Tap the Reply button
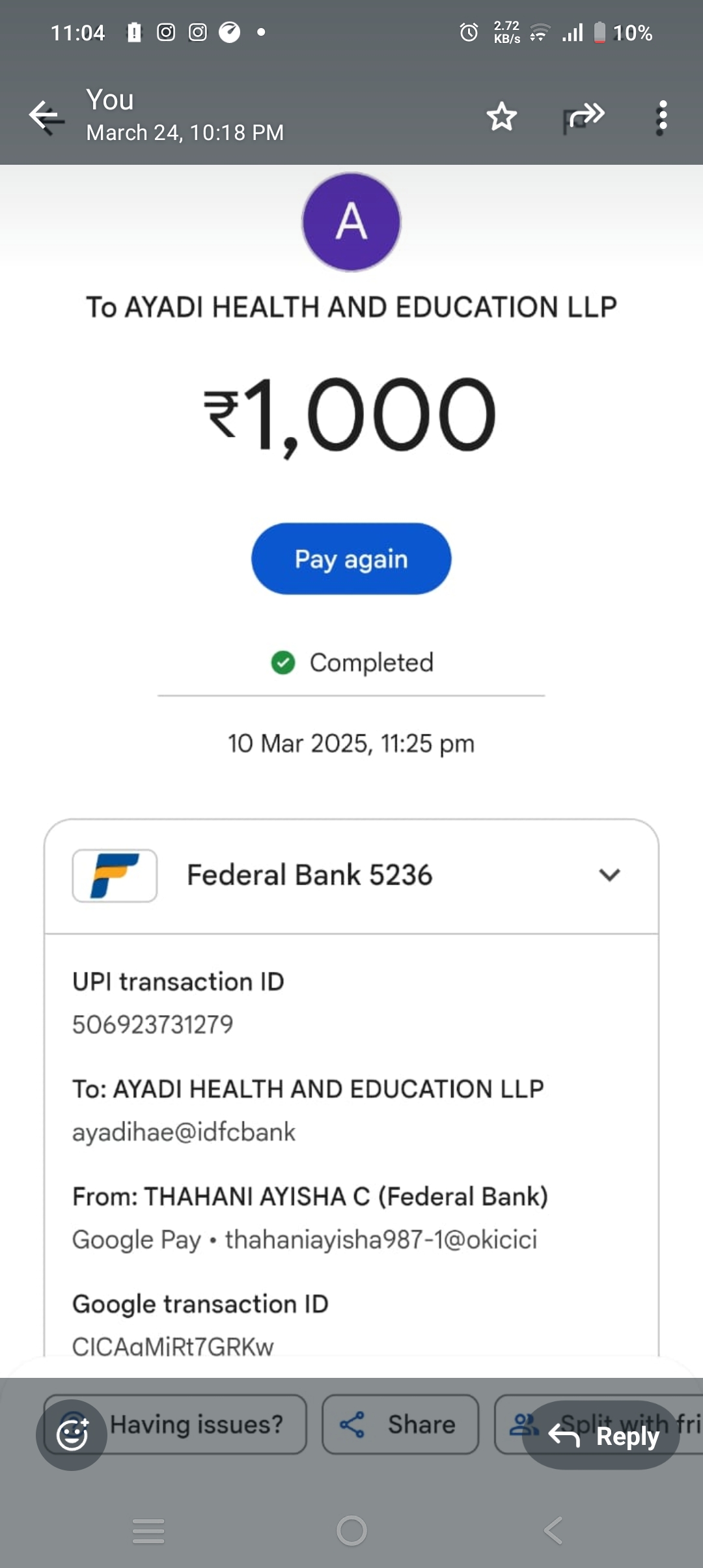This screenshot has width=703, height=1568. pos(601,1435)
